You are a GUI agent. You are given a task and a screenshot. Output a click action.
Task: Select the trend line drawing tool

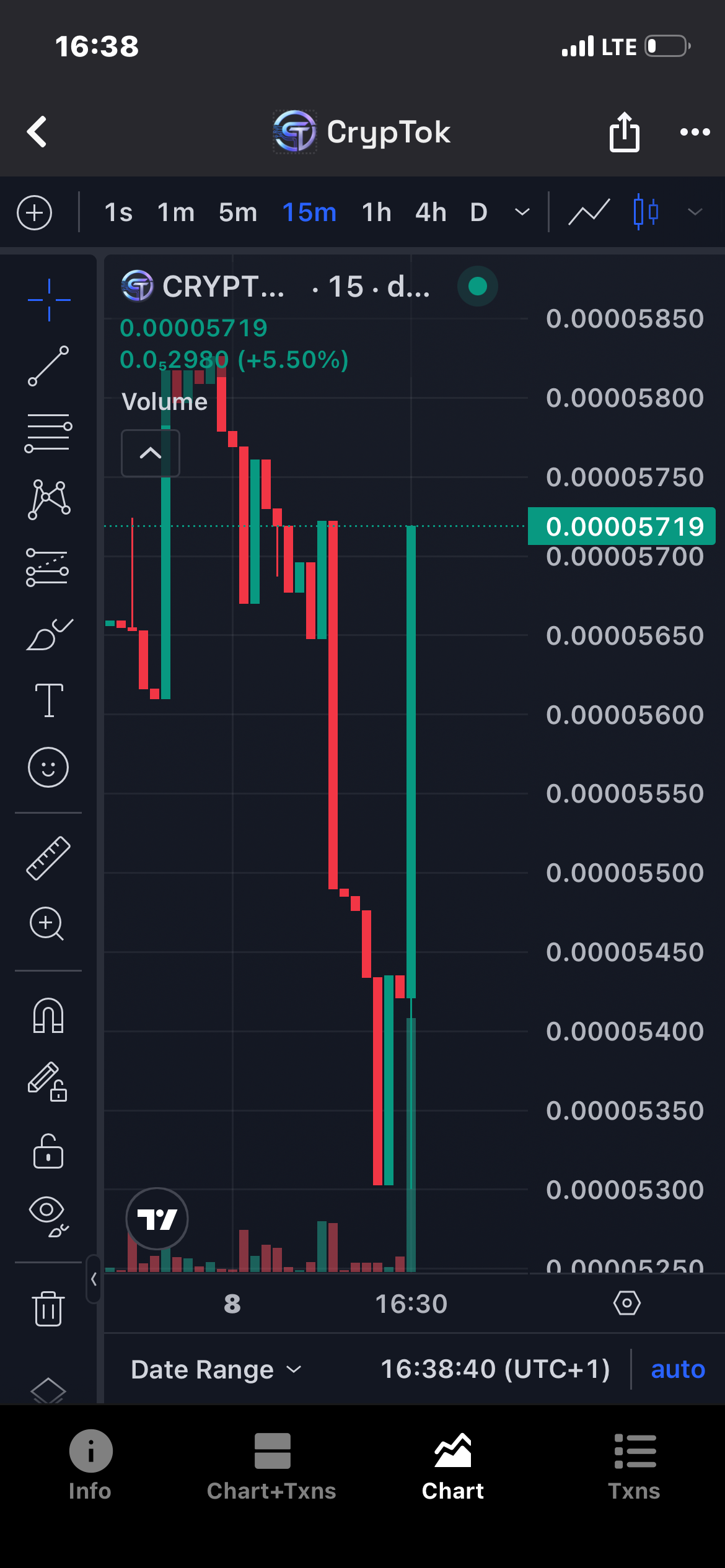[48, 366]
